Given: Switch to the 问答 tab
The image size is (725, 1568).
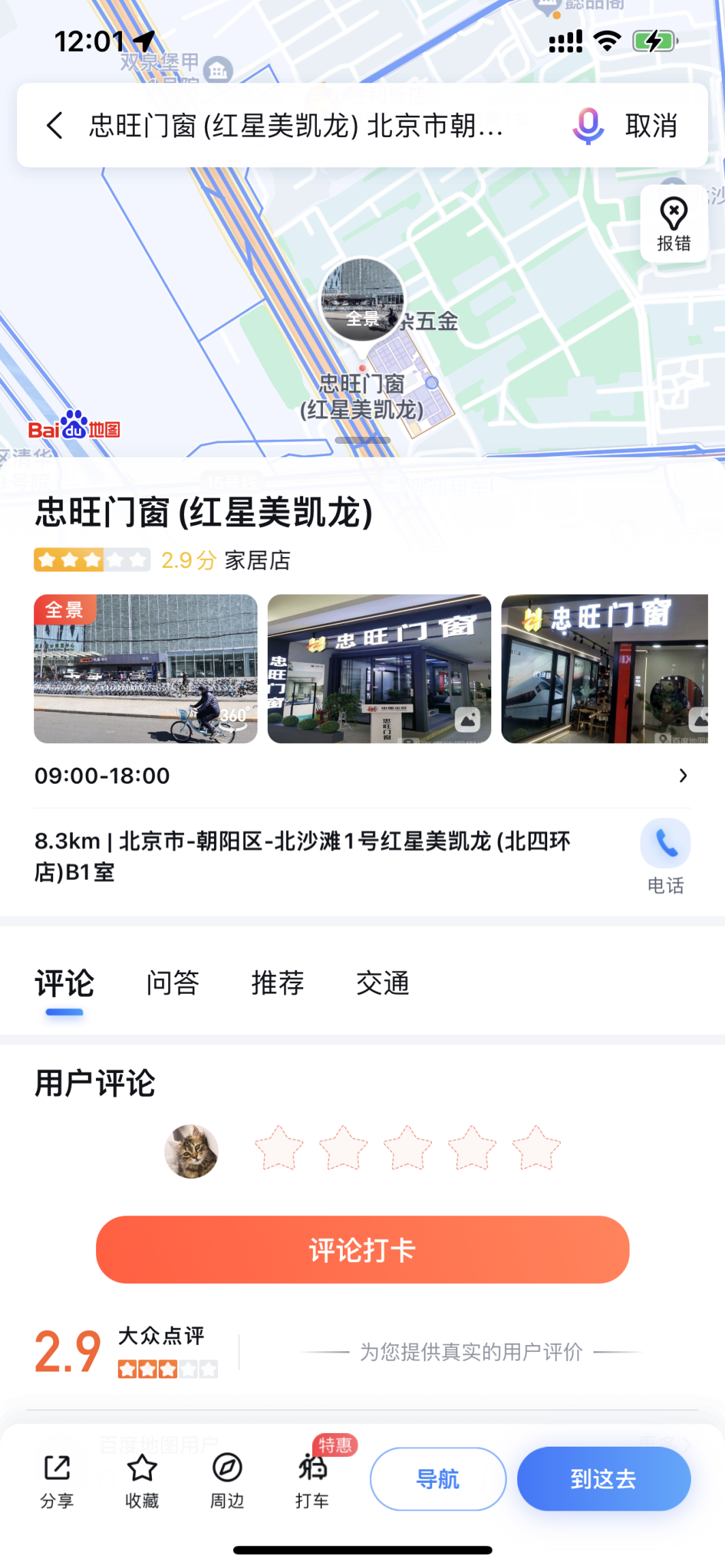Looking at the screenshot, I should tap(172, 983).
